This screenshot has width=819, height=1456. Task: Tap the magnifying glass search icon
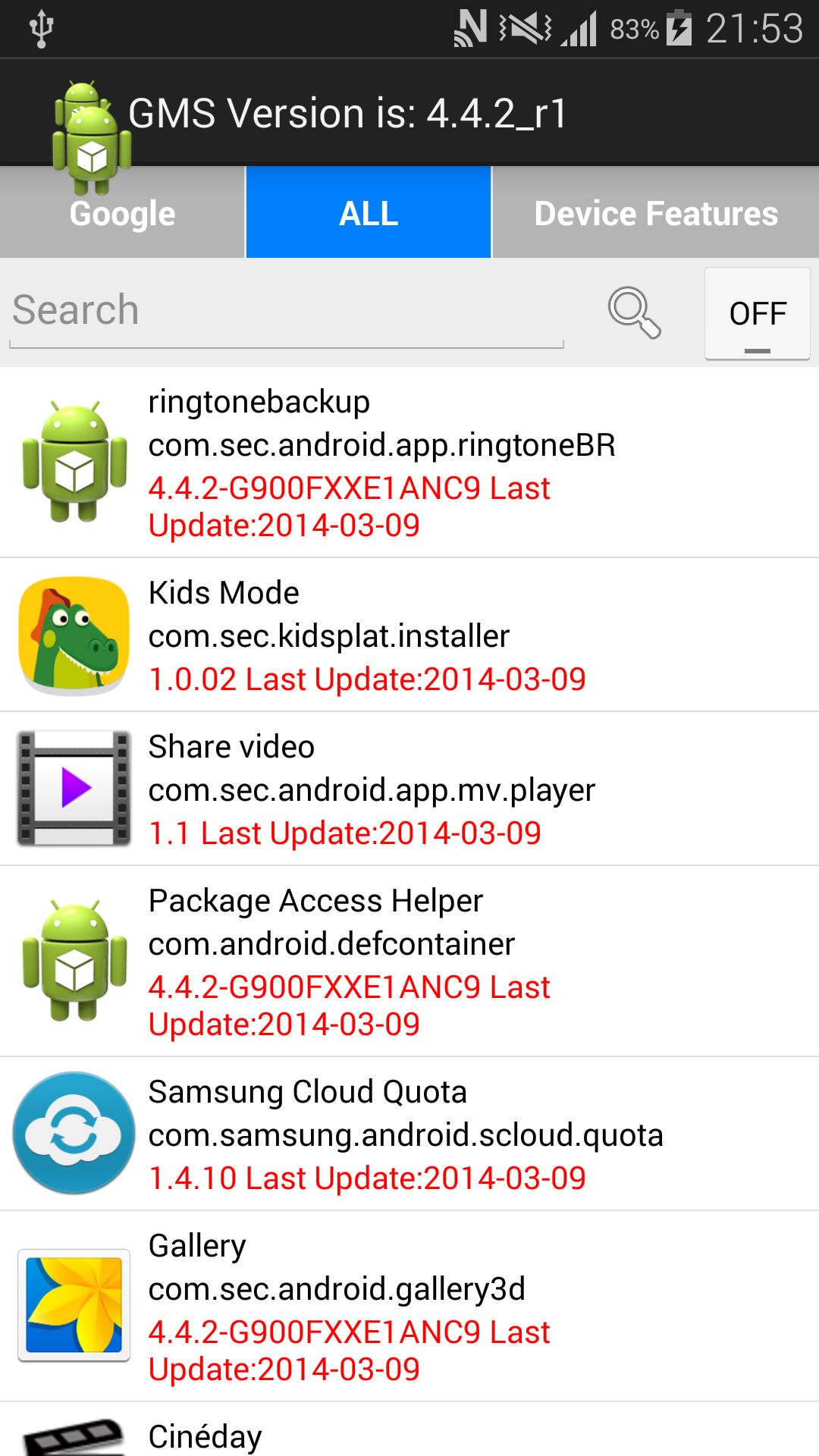634,312
